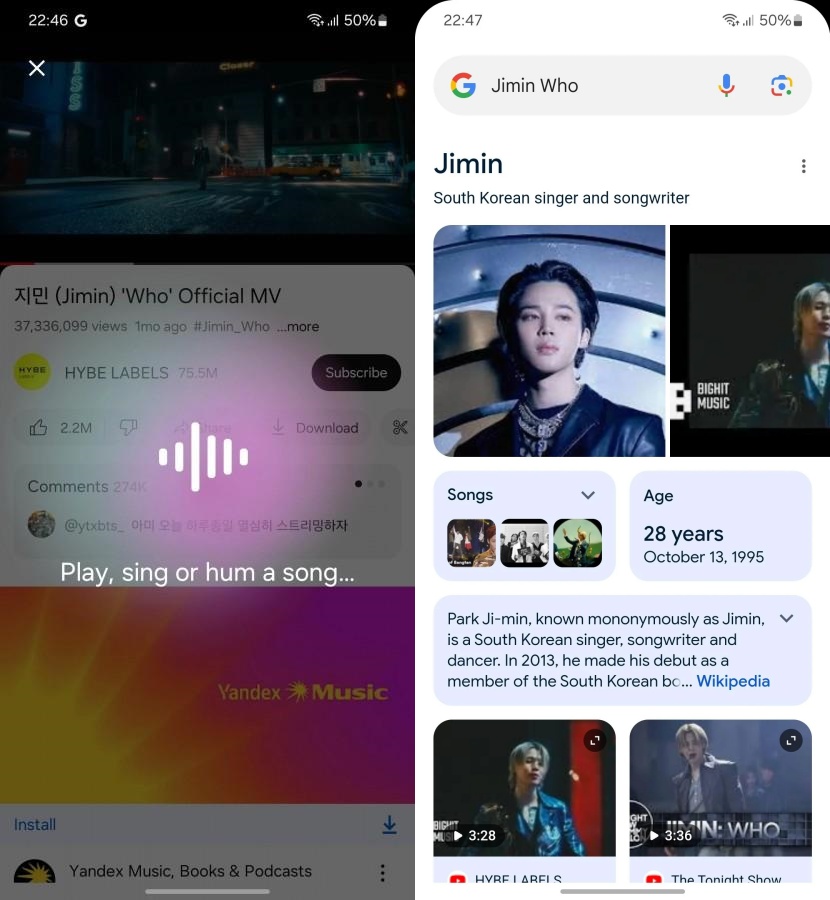Download the 'Who' music video

tap(315, 428)
